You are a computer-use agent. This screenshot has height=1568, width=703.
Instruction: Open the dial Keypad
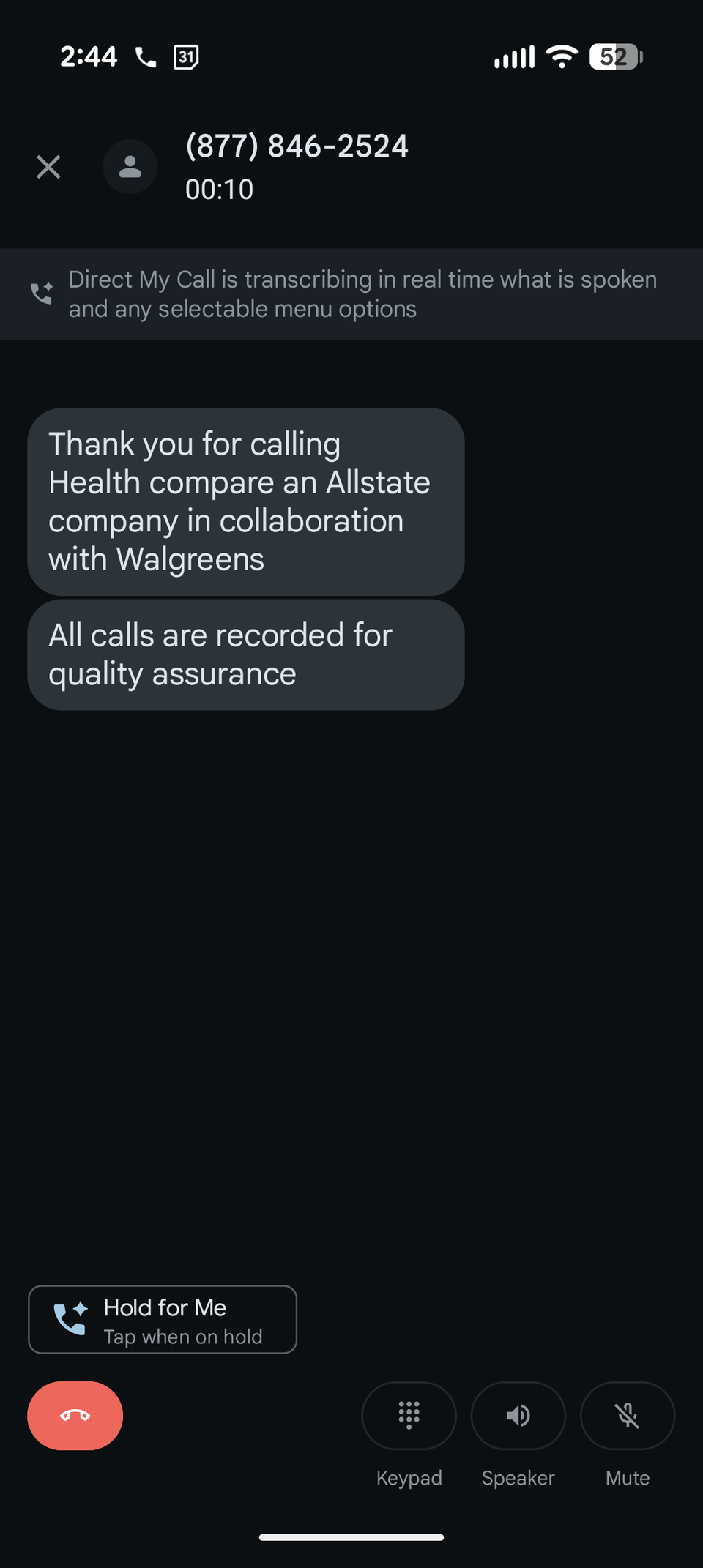coord(409,1415)
